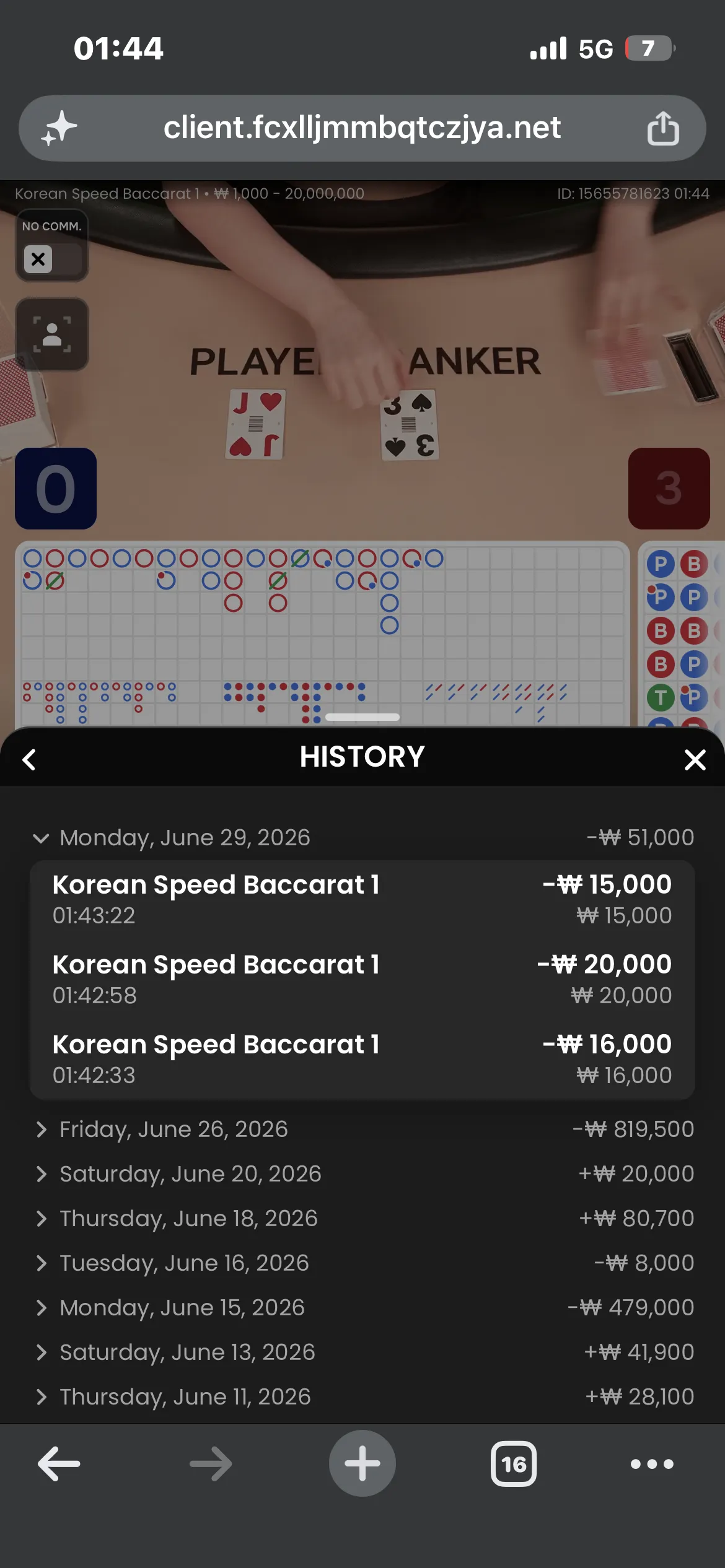725x1568 pixels.
Task: Navigate back in the browser
Action: pos(59,1463)
